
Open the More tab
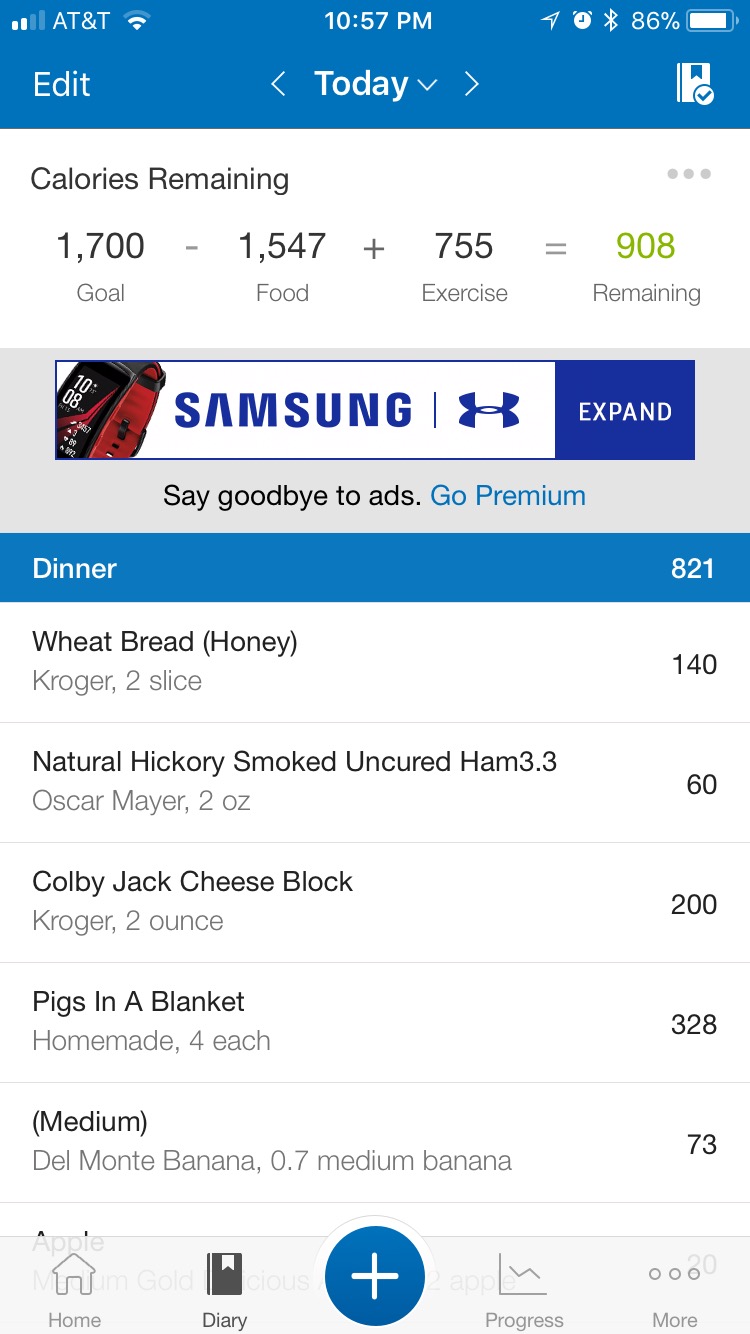pos(675,1290)
